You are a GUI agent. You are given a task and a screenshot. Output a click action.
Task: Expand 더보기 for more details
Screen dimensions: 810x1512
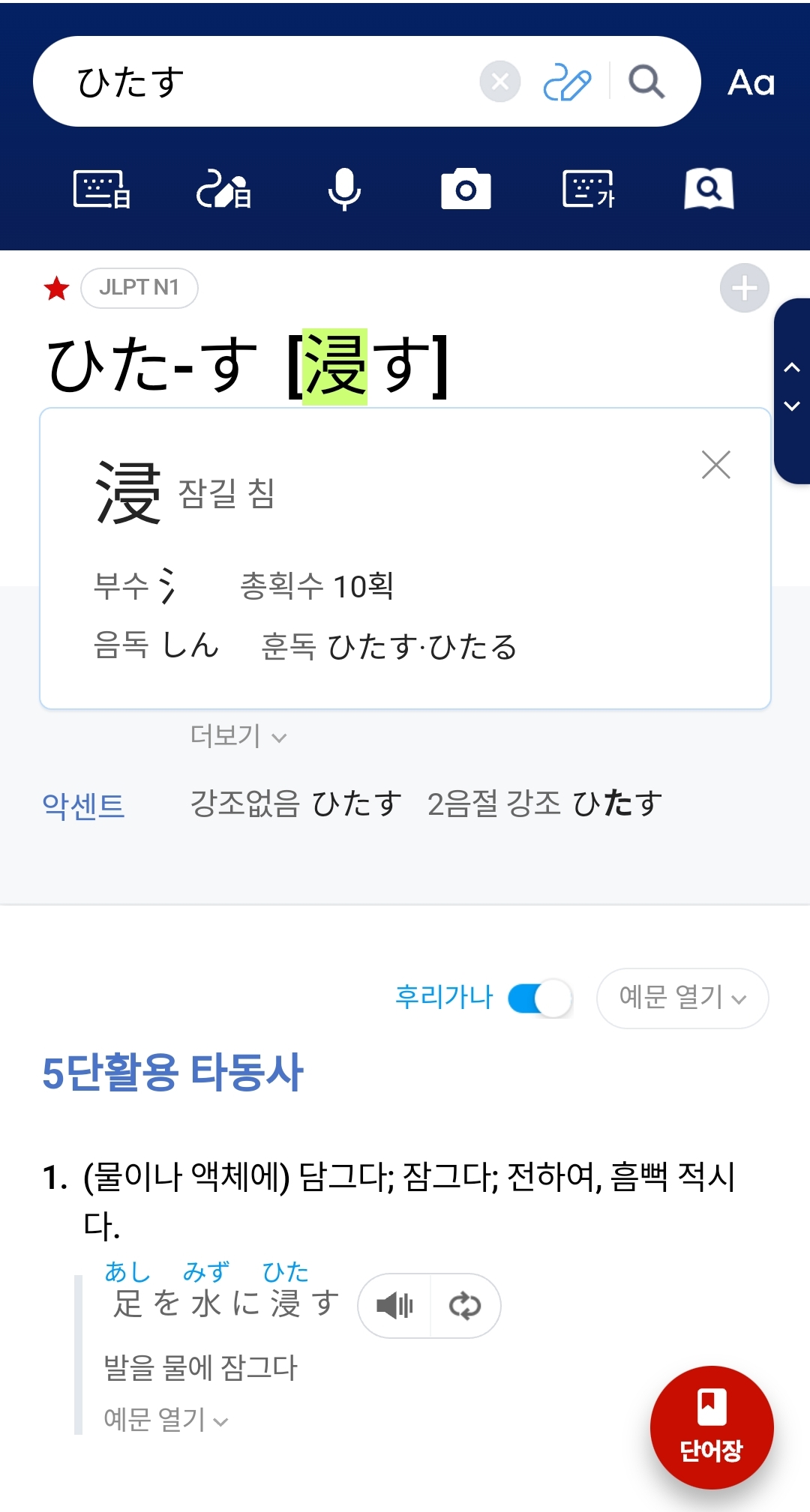click(238, 736)
